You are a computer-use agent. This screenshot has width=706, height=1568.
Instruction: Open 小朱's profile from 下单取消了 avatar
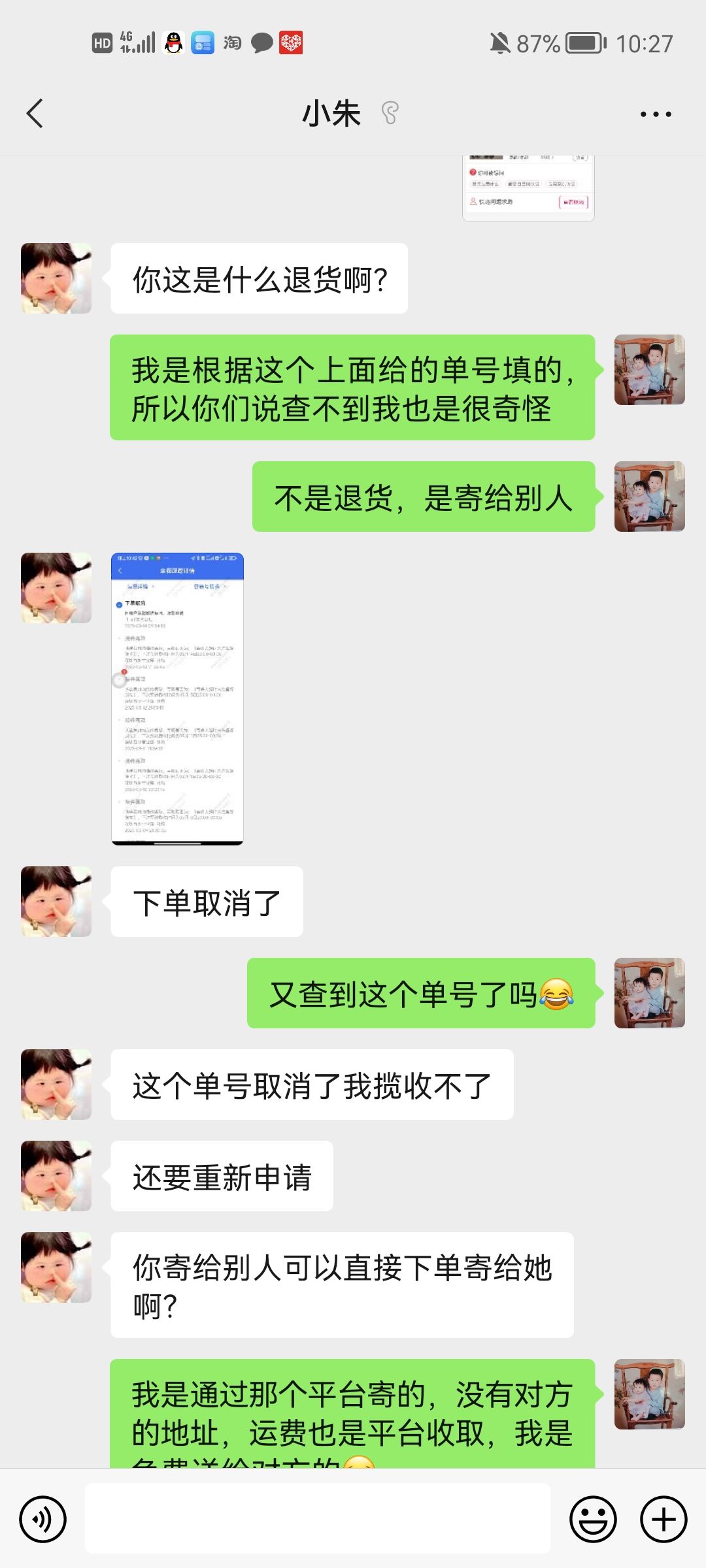click(x=56, y=902)
